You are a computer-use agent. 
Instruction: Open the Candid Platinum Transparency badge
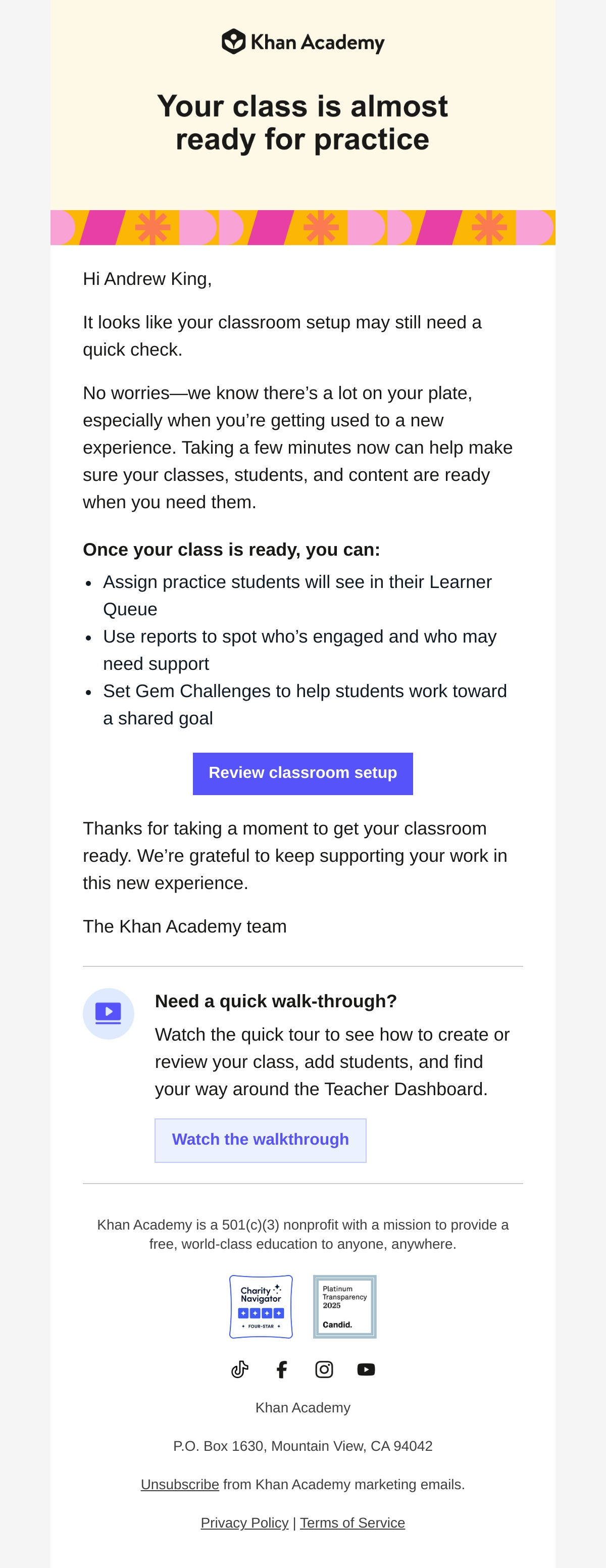click(345, 1306)
